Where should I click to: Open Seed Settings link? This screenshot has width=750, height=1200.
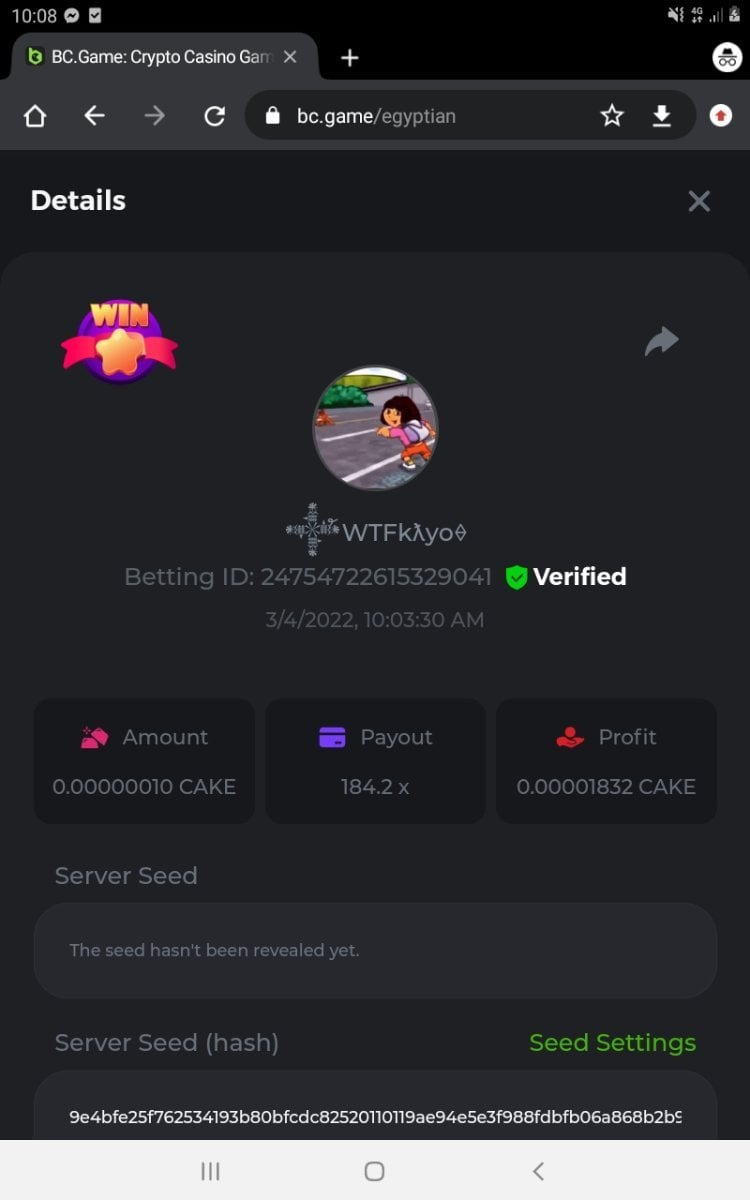pyautogui.click(x=612, y=1042)
